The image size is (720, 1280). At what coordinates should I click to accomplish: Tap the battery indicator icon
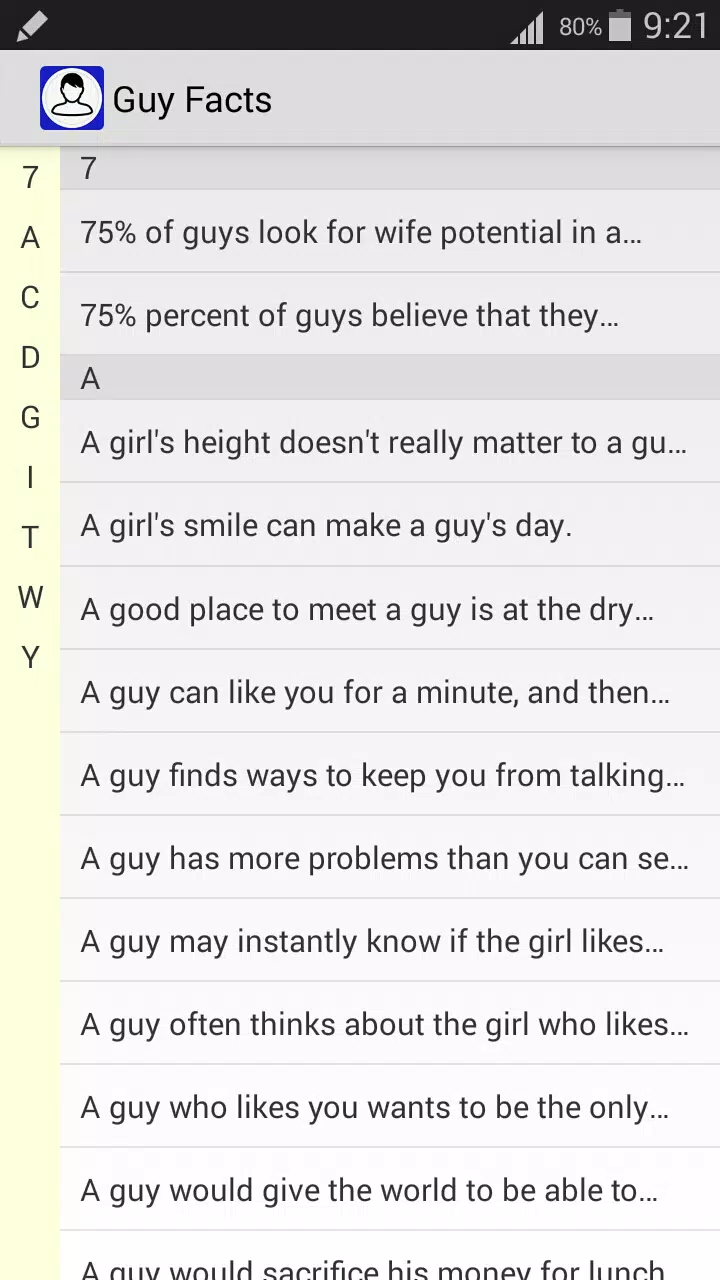click(622, 27)
